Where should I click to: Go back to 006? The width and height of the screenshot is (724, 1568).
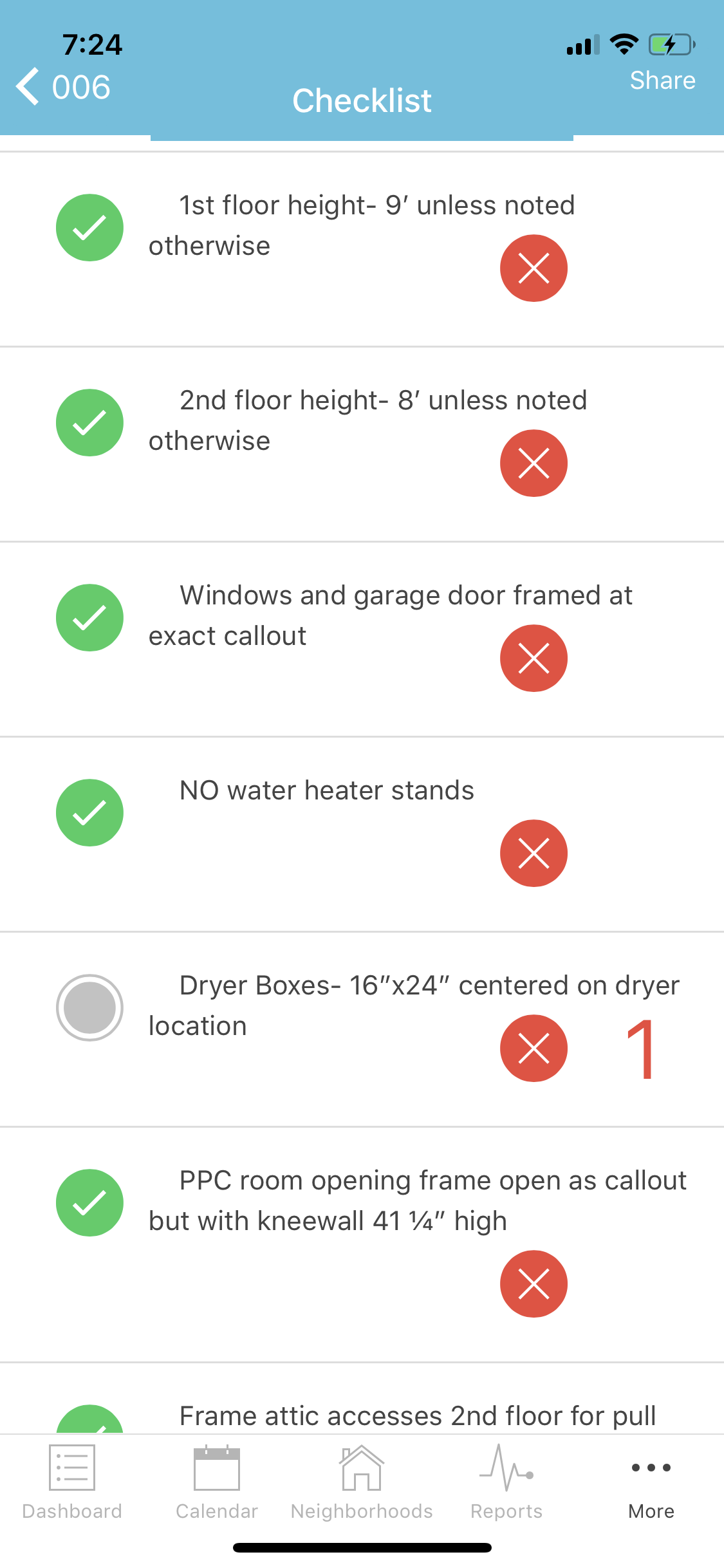[63, 87]
